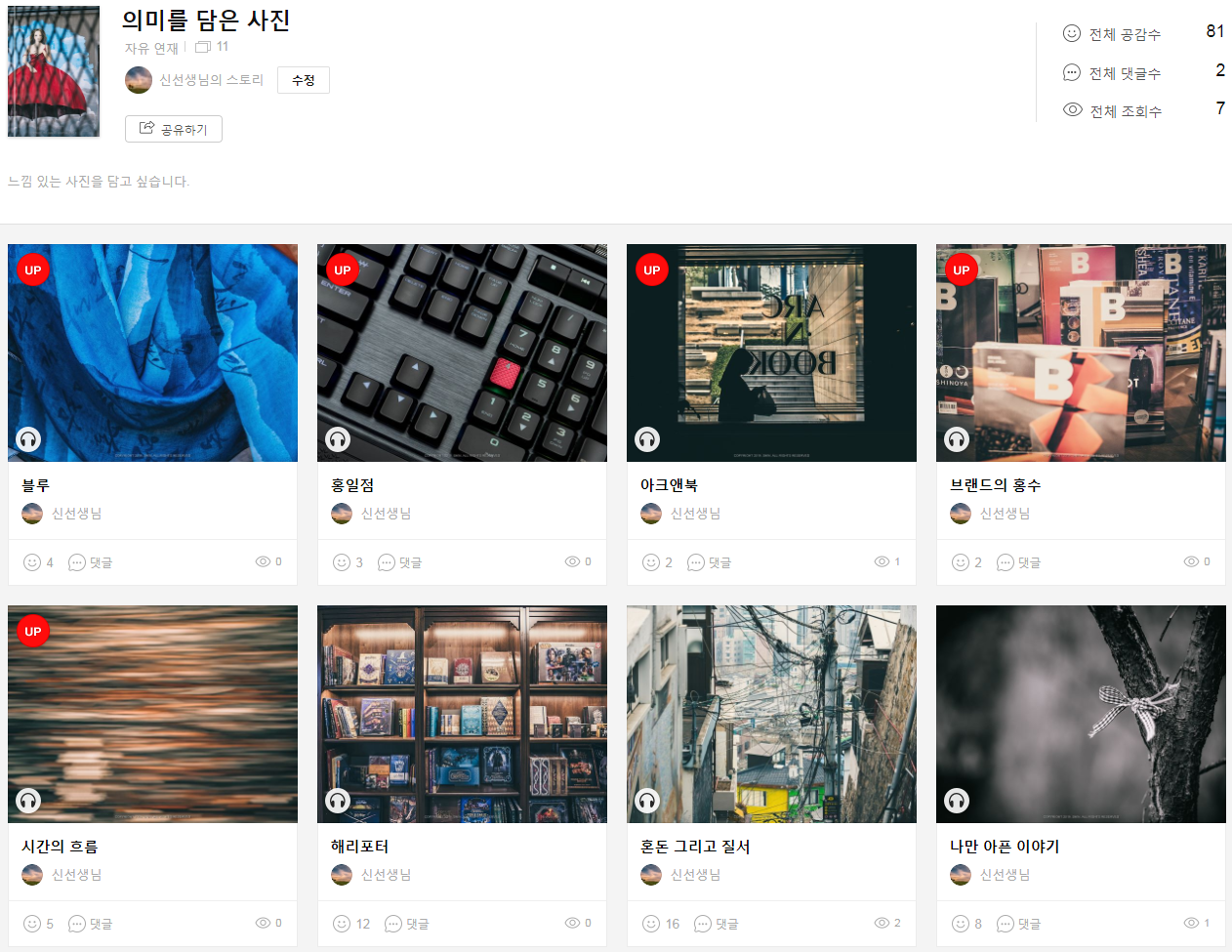Open the 해리포터 bookshelf card
The width and height of the screenshot is (1232, 952).
(462, 714)
